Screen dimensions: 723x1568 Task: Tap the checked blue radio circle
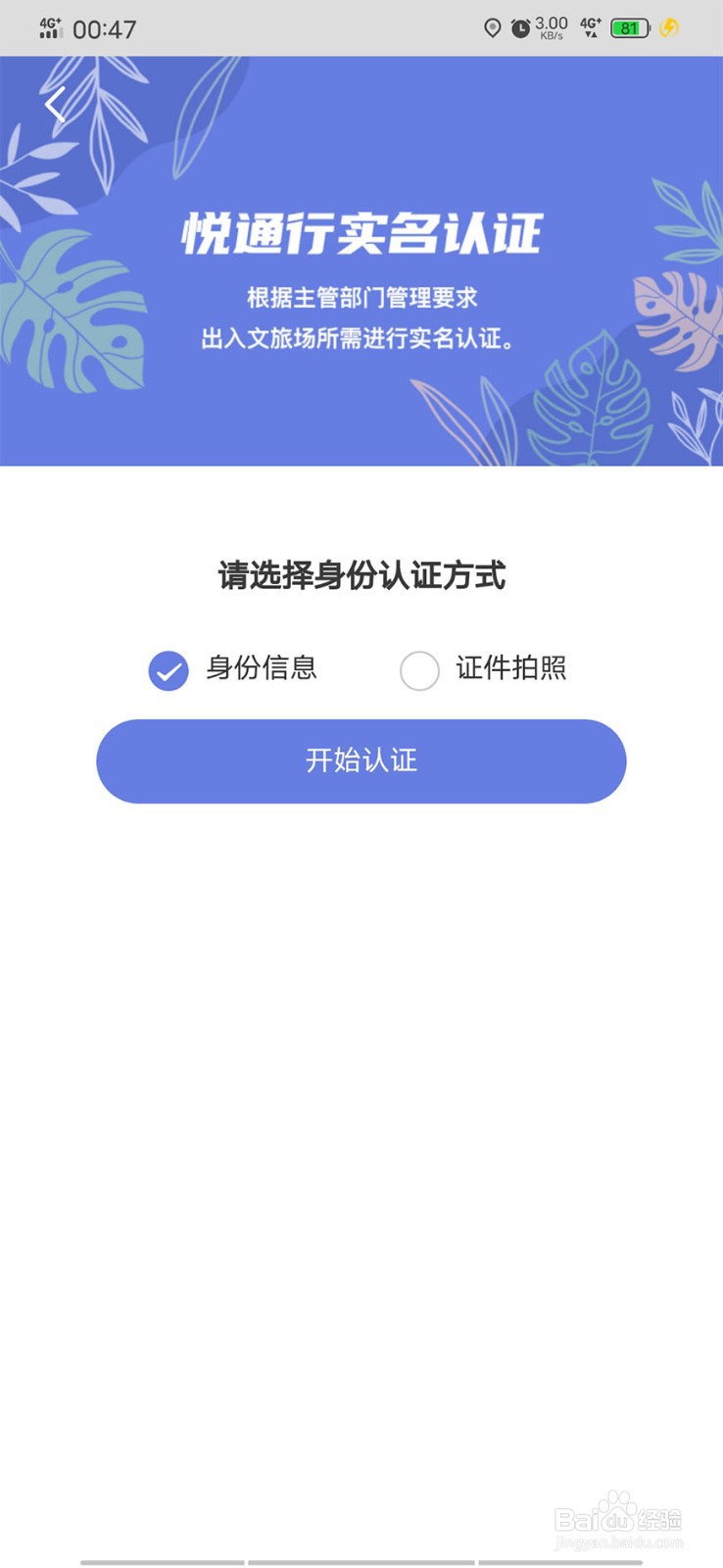(x=168, y=670)
